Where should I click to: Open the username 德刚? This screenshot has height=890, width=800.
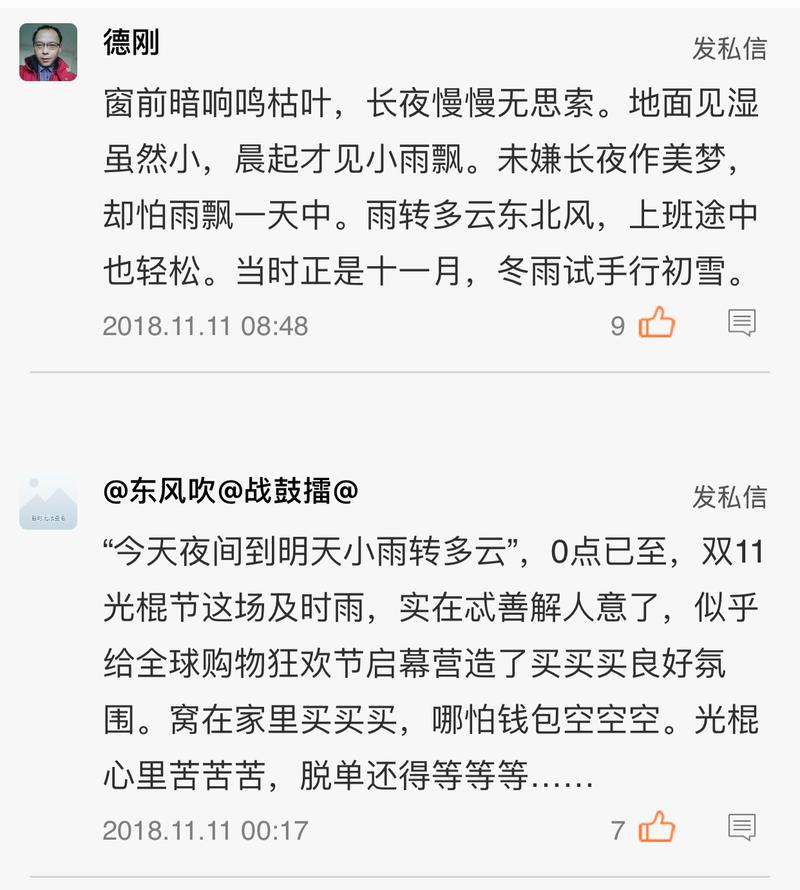pos(131,42)
